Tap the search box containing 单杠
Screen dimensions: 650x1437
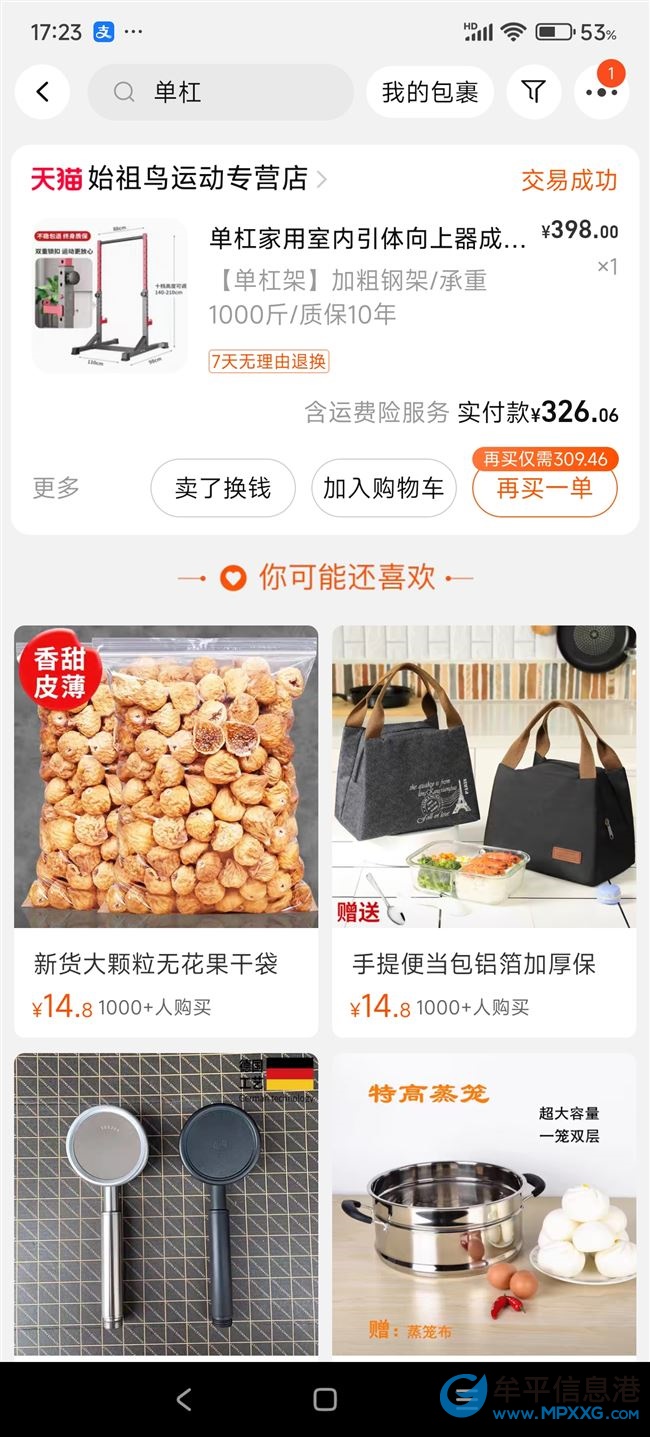(x=220, y=93)
